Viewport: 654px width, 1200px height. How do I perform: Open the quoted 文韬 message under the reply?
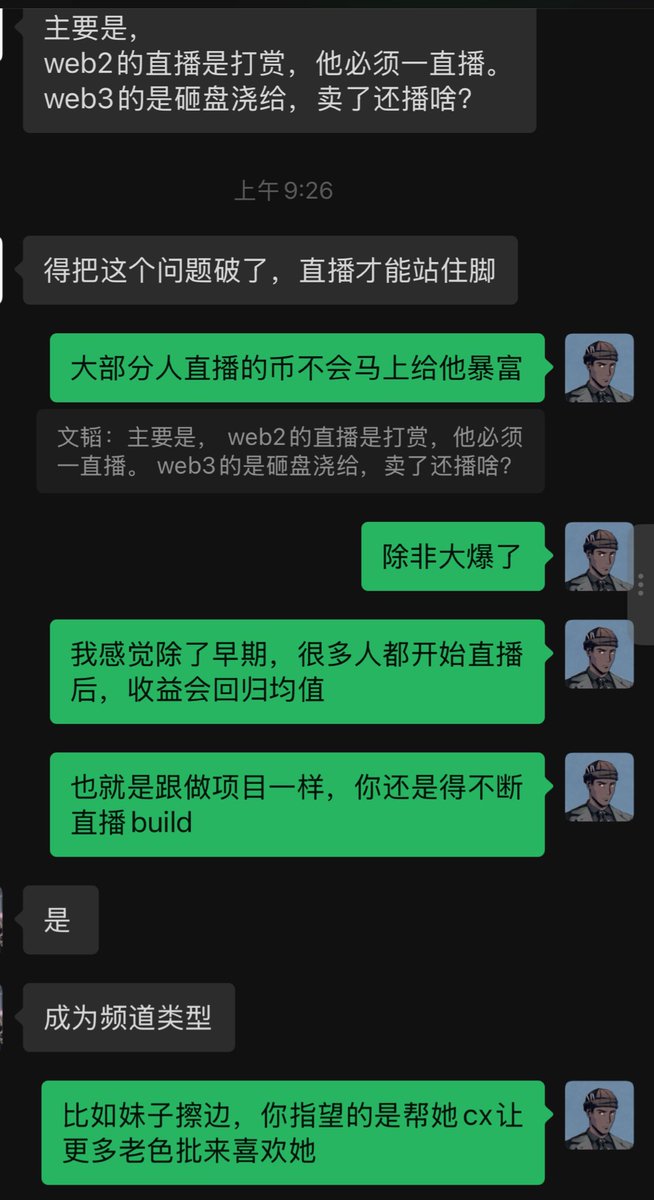click(290, 451)
